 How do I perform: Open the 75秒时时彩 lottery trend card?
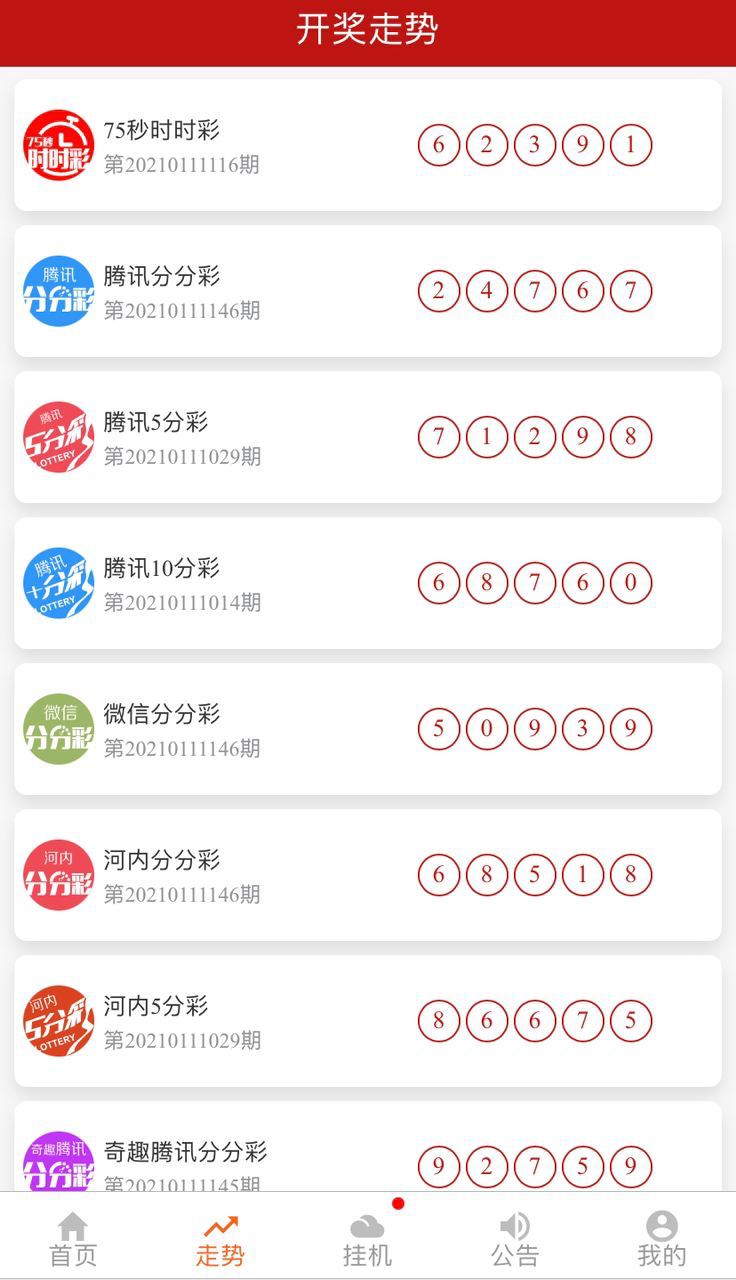click(x=368, y=145)
